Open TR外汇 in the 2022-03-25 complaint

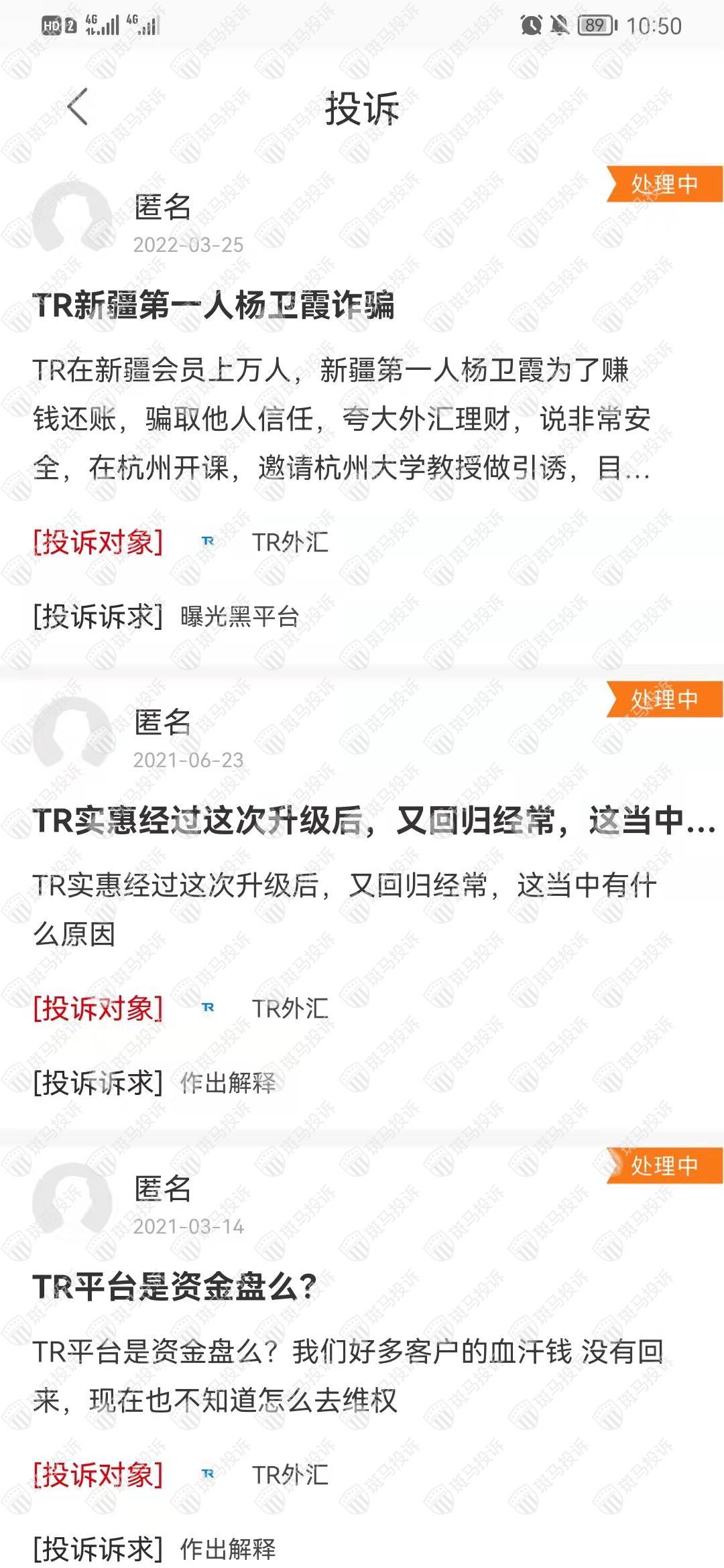tap(290, 542)
